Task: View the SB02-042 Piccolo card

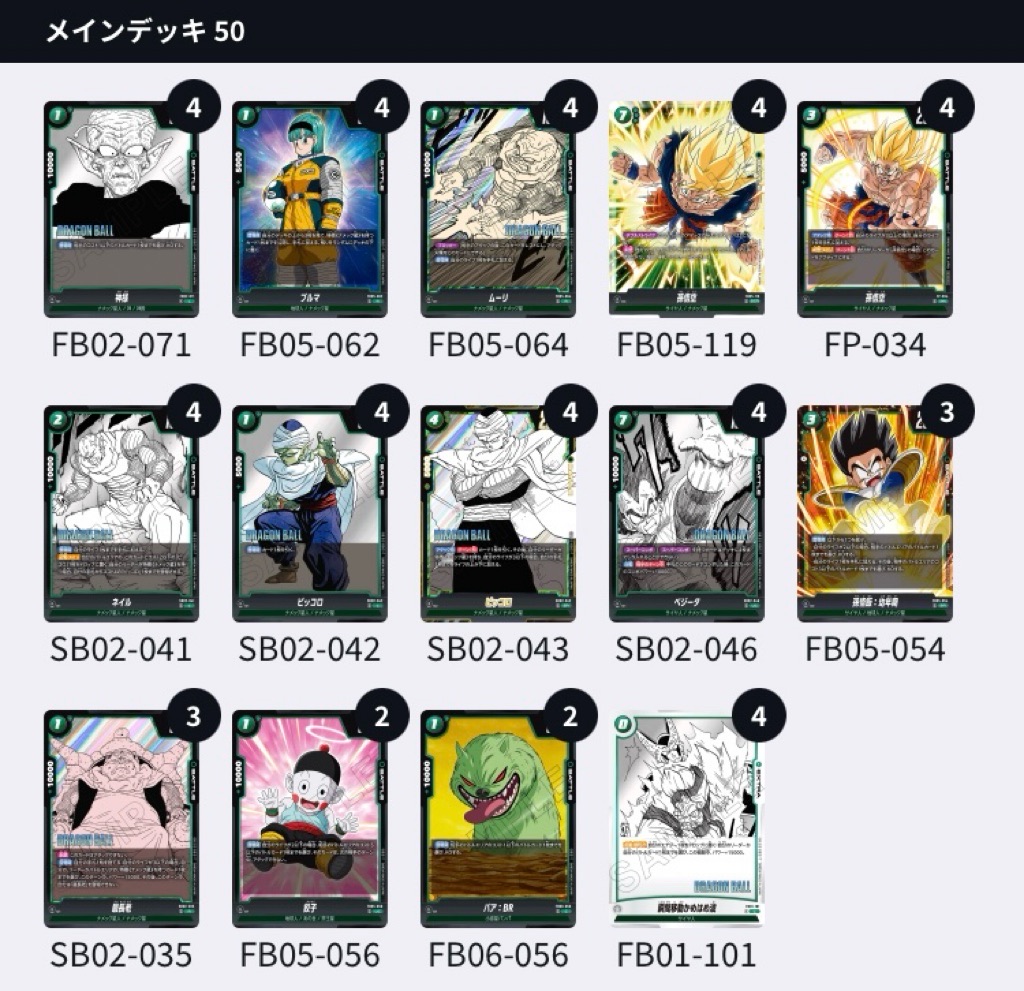Action: tap(309, 514)
